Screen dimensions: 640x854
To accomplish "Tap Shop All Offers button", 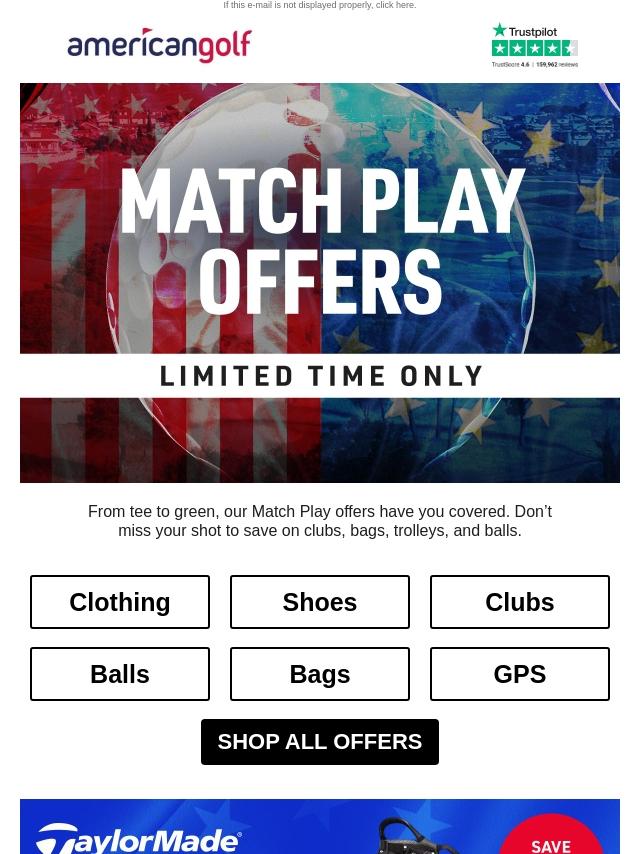I will click(x=320, y=742).
